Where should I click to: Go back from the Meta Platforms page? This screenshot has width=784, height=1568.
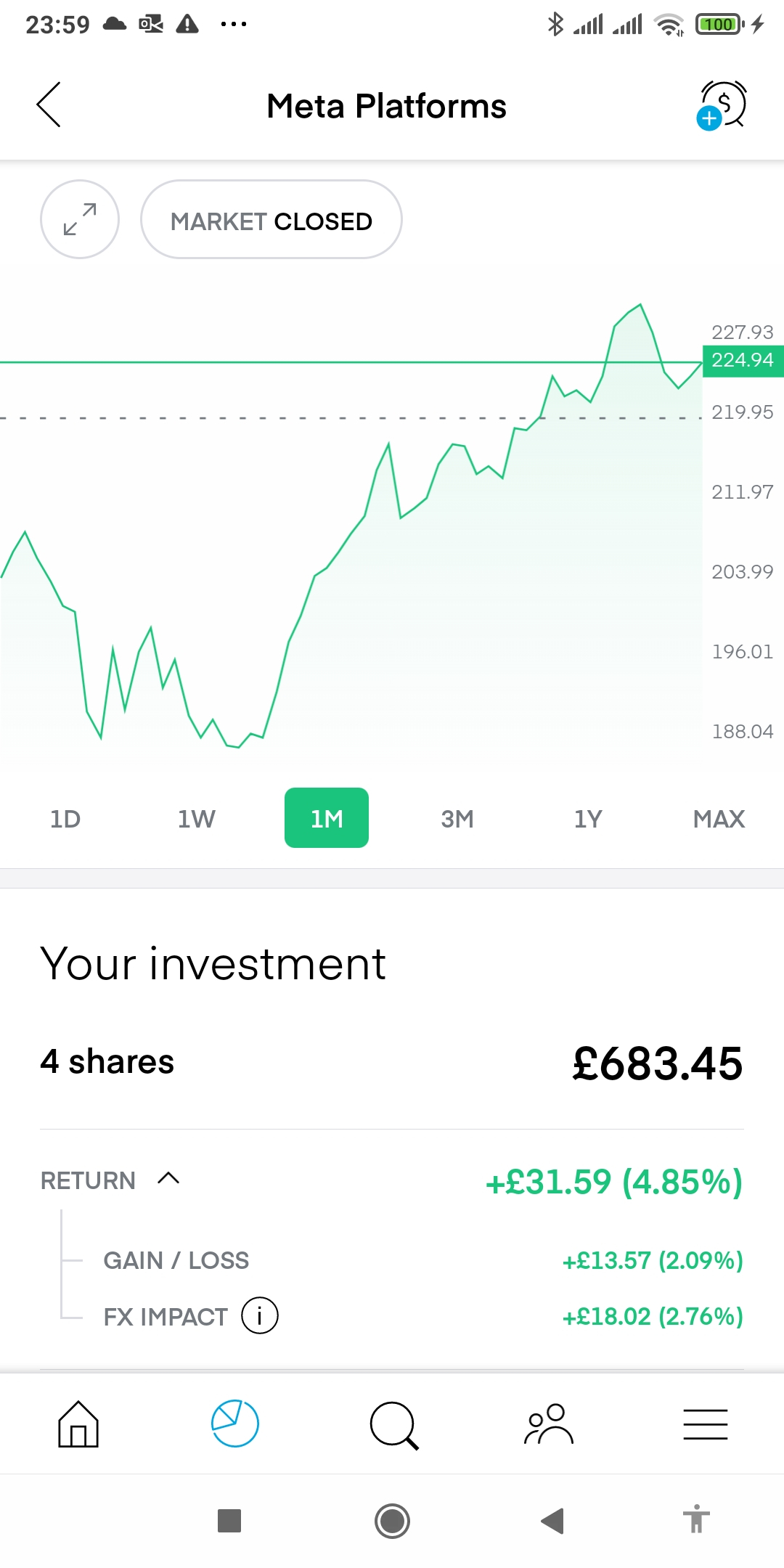point(49,105)
